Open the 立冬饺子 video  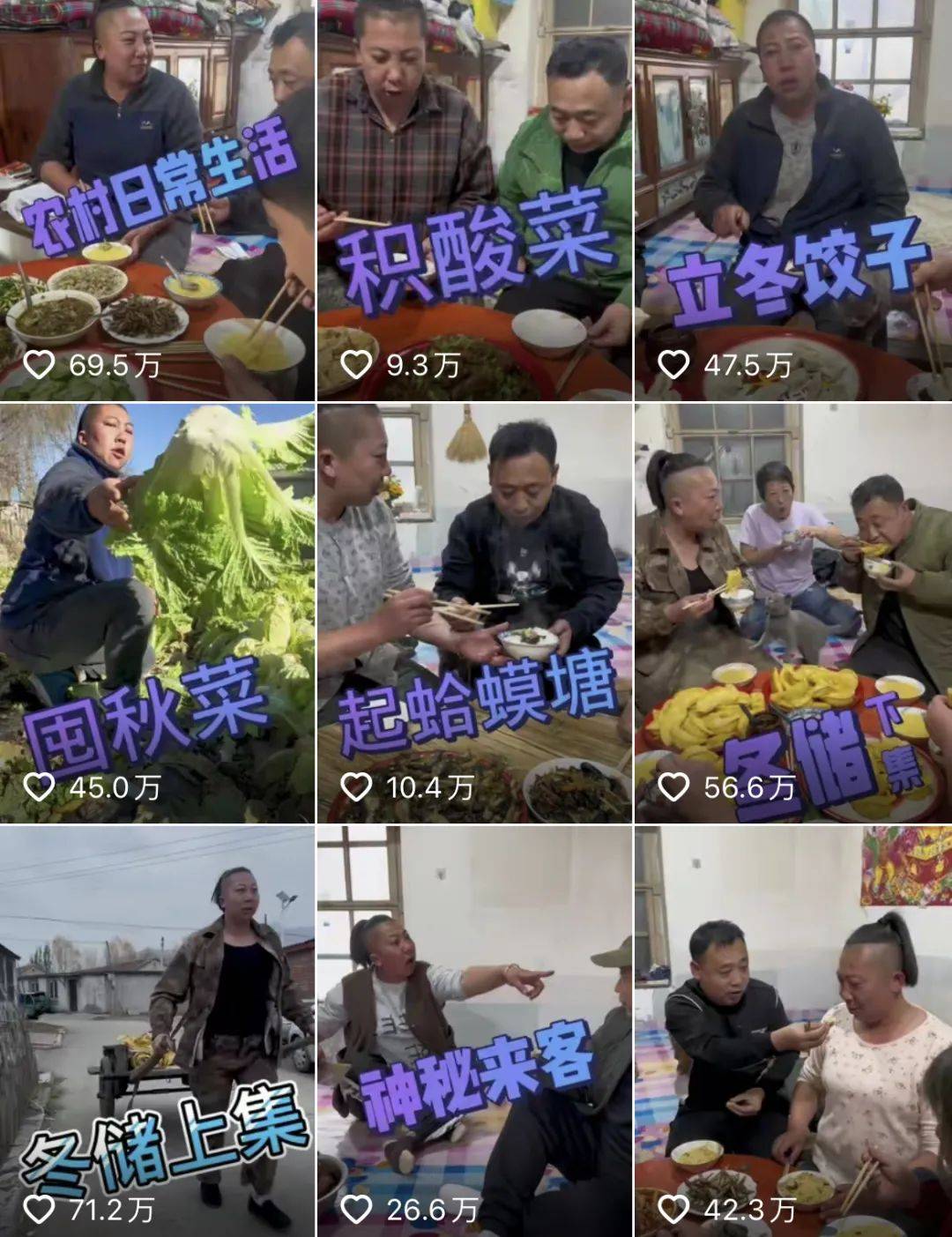pyautogui.click(x=793, y=200)
